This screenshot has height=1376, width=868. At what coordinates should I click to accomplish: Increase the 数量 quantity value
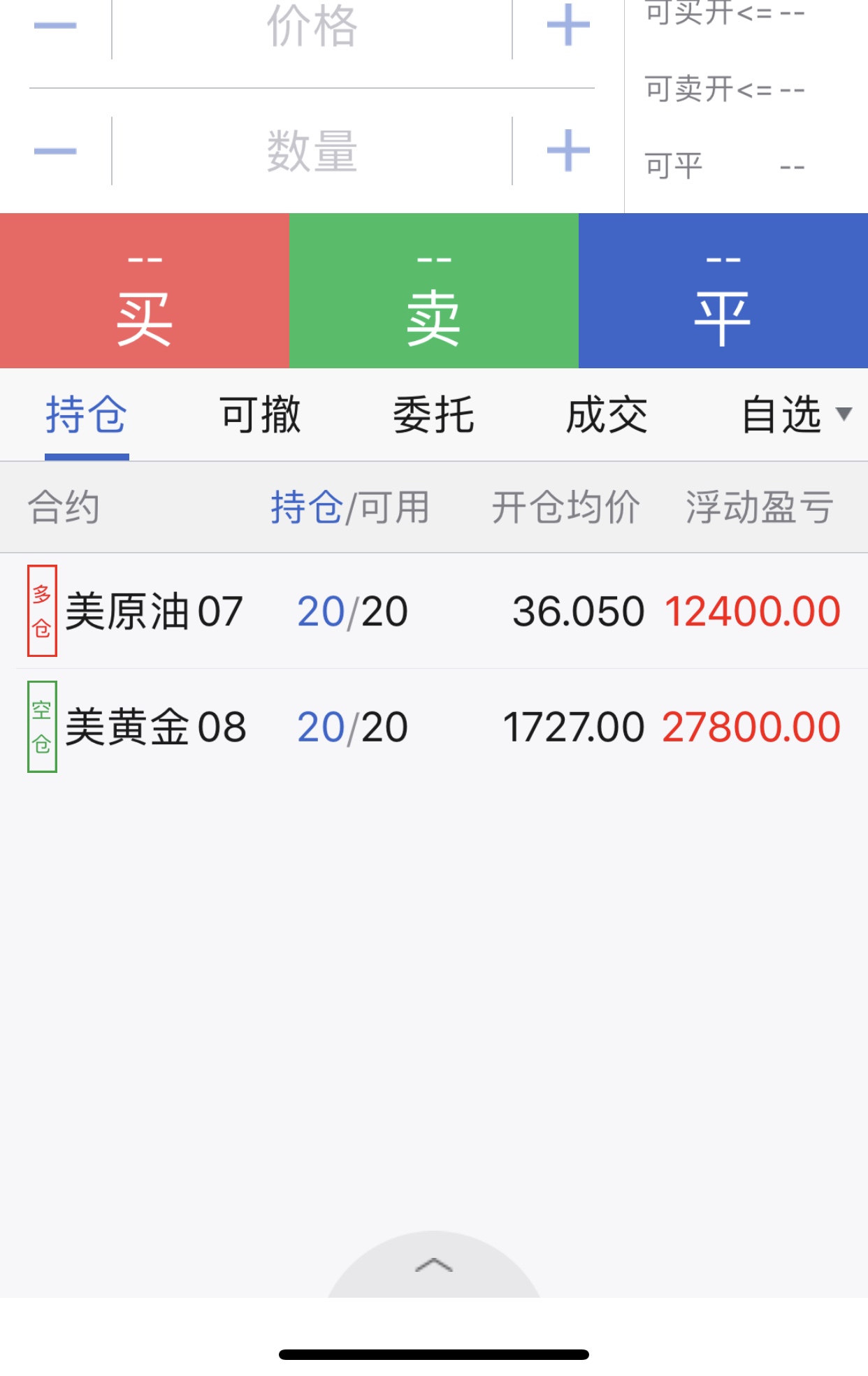pos(567,151)
